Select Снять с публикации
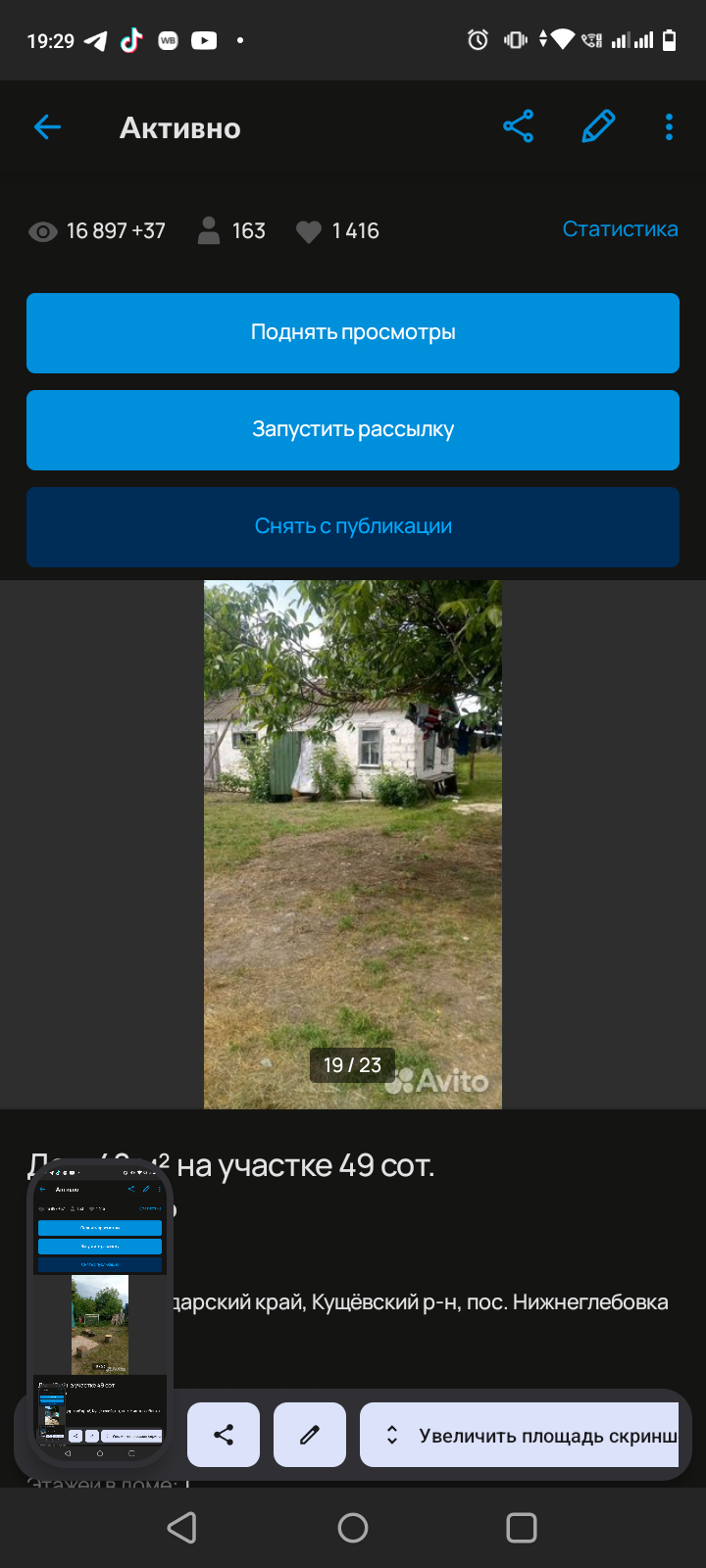The width and height of the screenshot is (706, 1568). 353,527
